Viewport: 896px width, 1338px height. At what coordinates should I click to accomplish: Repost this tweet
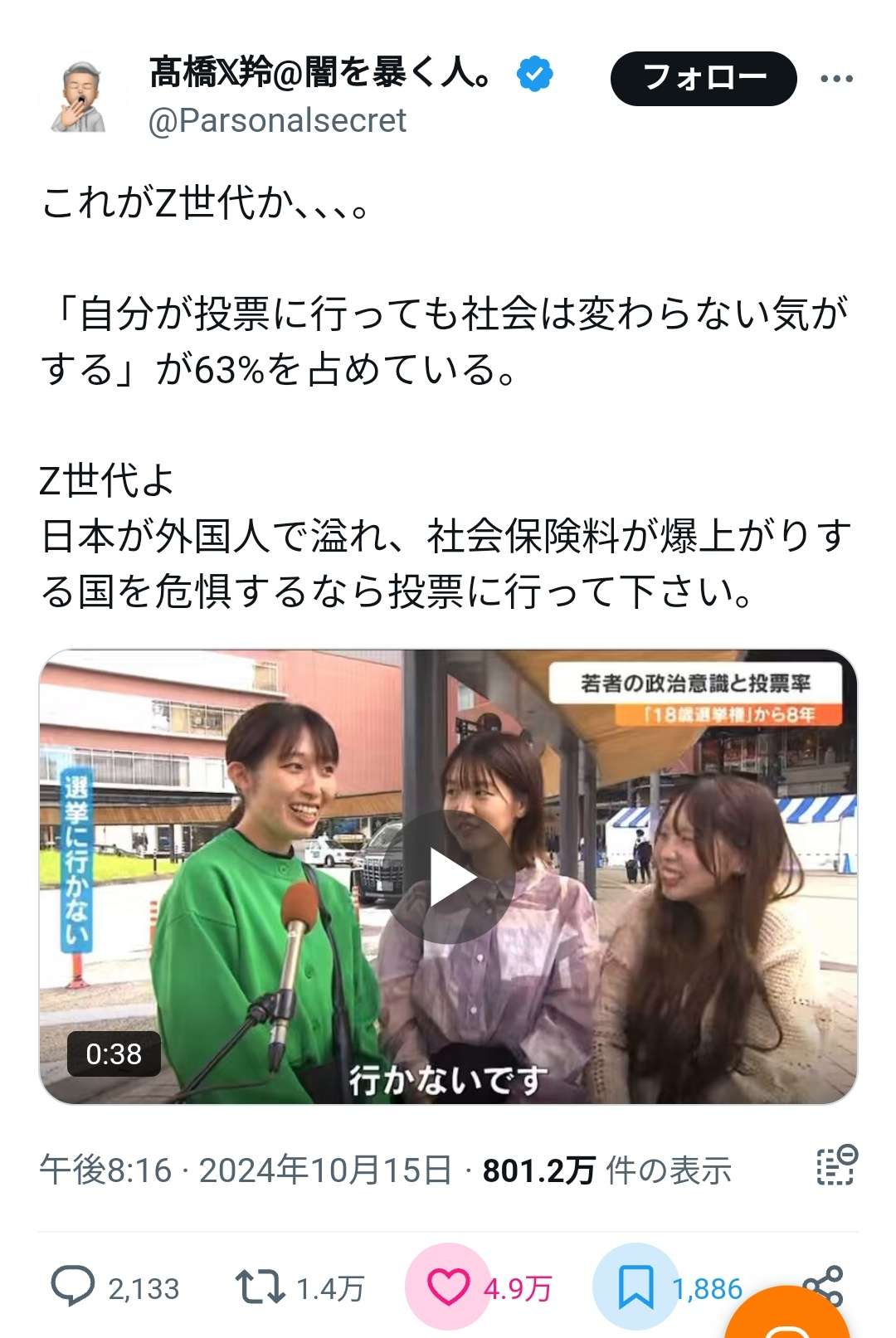(x=261, y=1287)
